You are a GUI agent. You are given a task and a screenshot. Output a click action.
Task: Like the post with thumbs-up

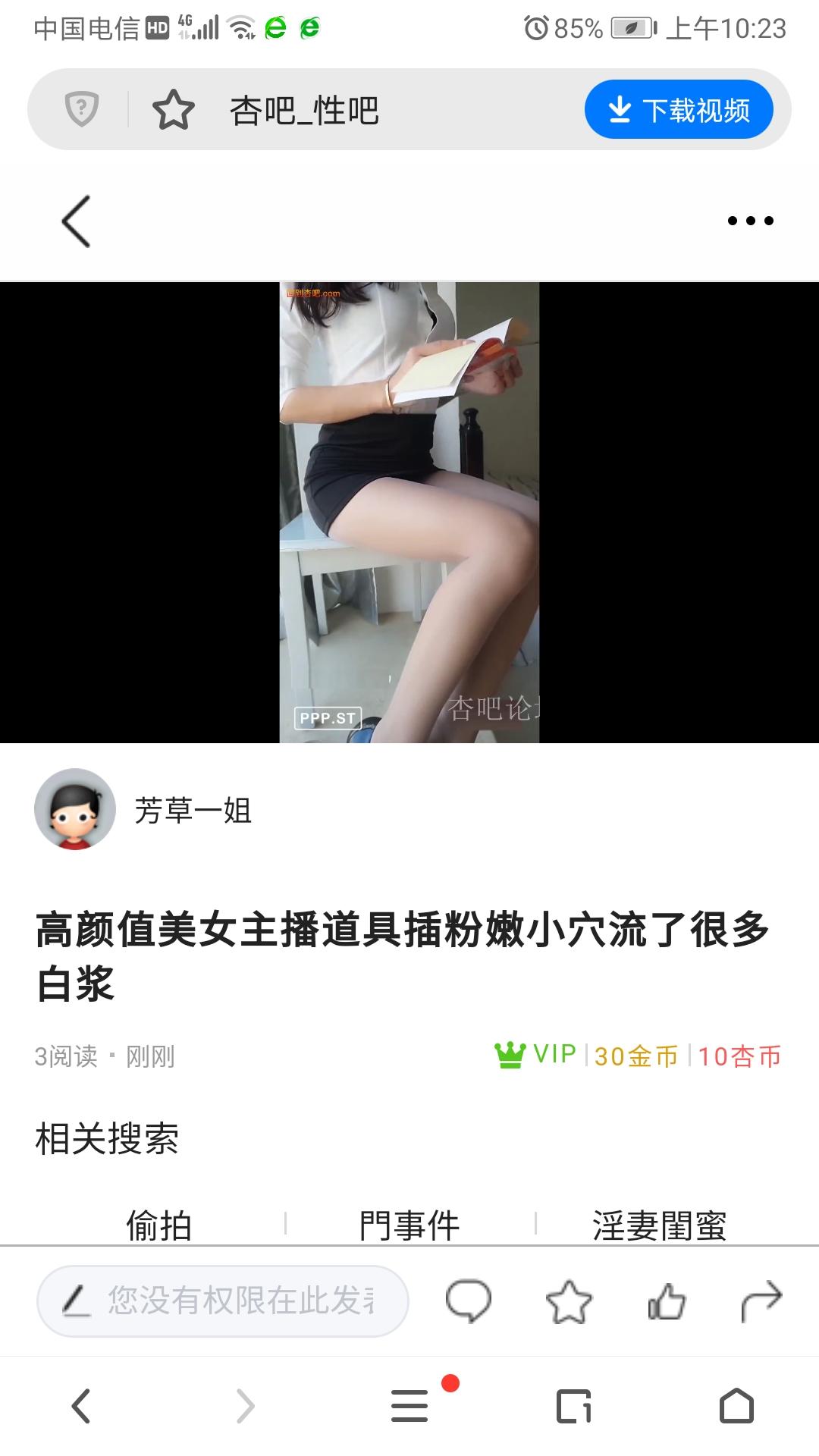(x=667, y=1301)
